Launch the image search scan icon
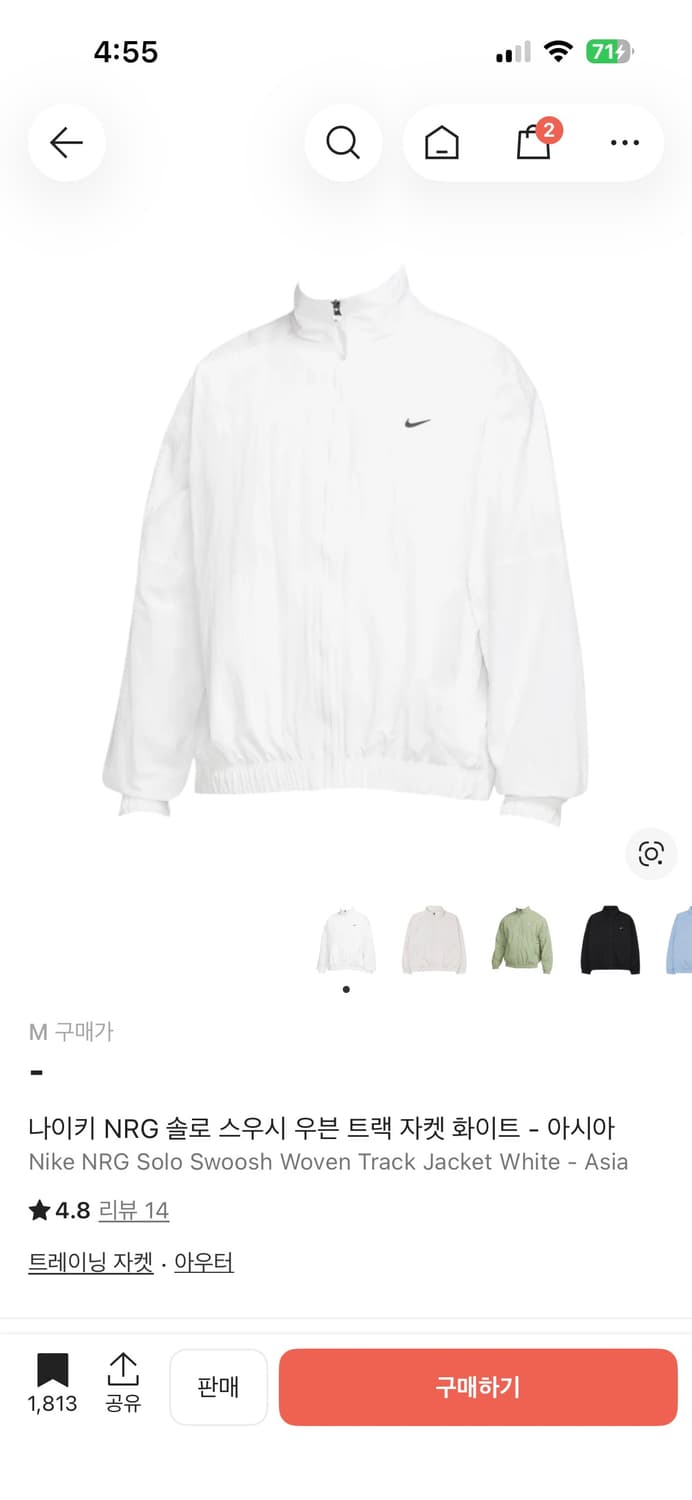 [x=651, y=853]
